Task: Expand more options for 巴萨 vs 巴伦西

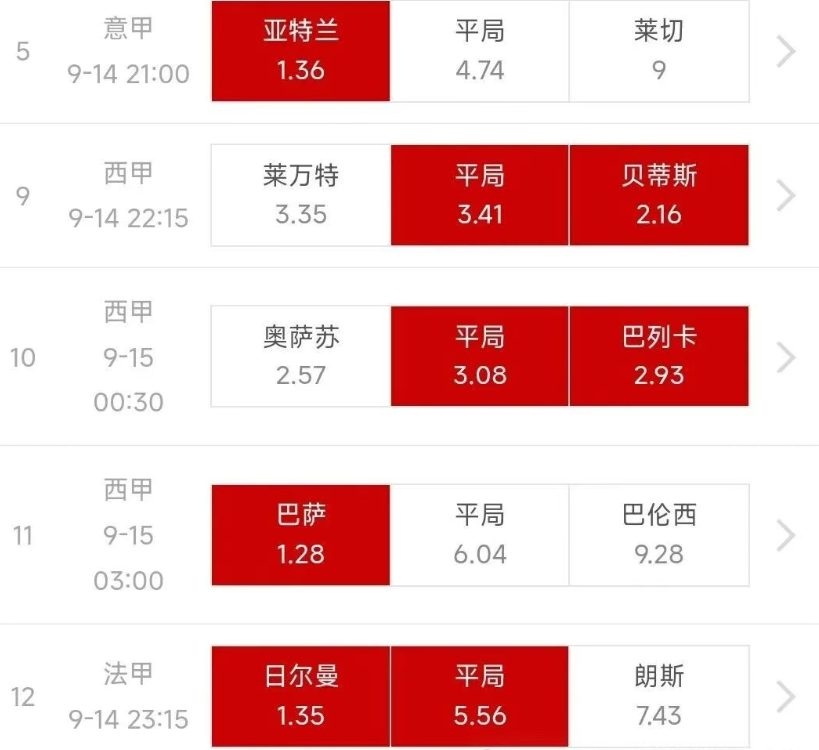Action: pos(786,535)
